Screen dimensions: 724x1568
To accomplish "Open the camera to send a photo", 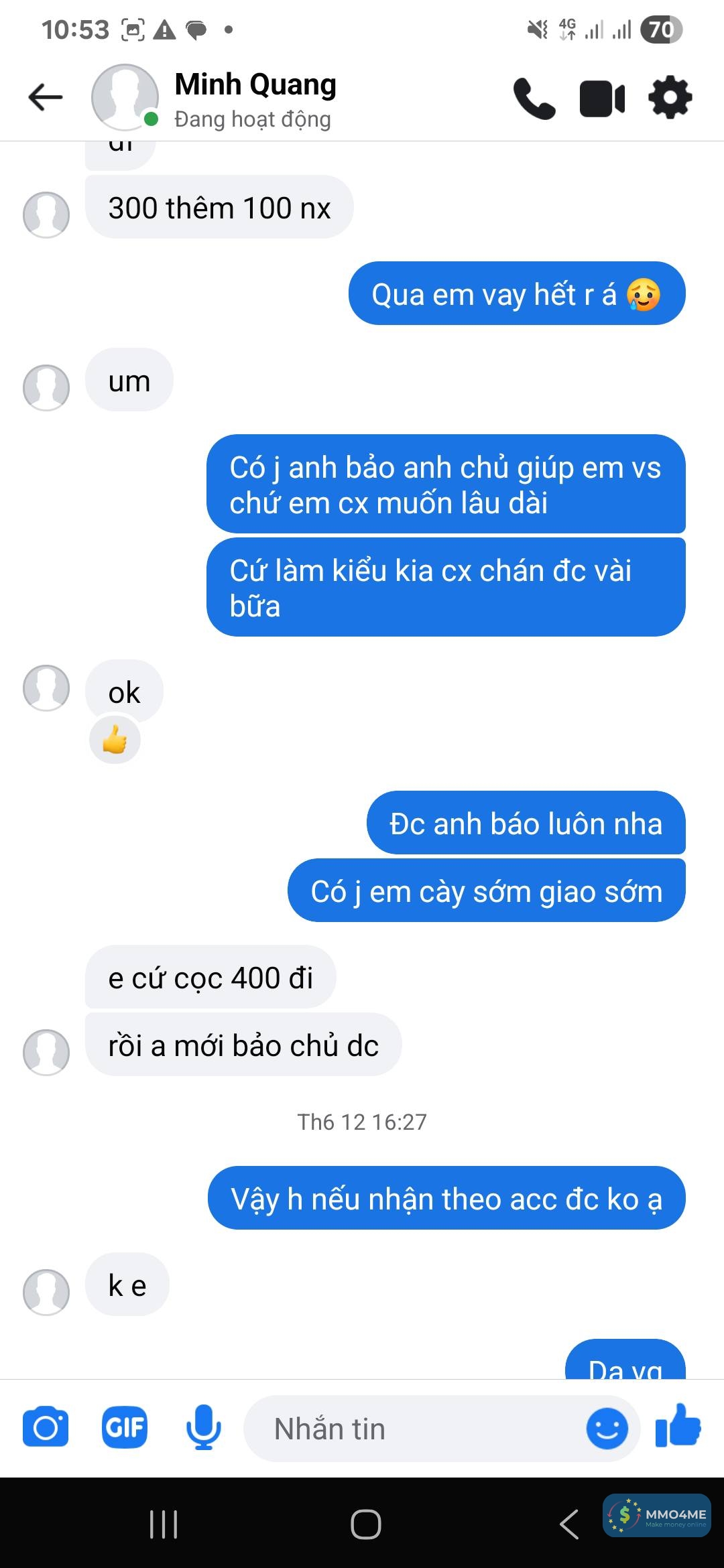I will point(46,1428).
